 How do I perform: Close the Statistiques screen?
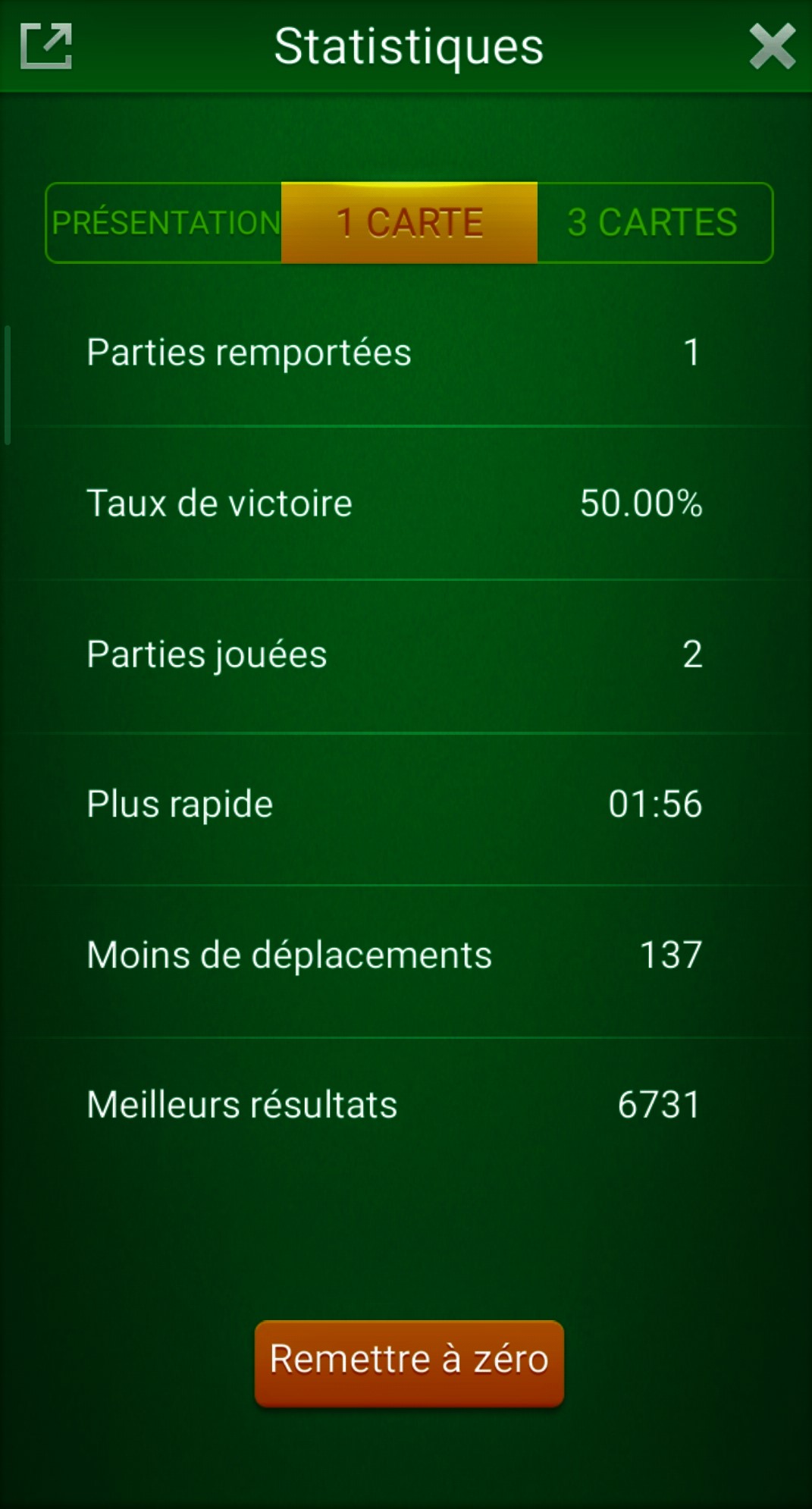point(772,46)
